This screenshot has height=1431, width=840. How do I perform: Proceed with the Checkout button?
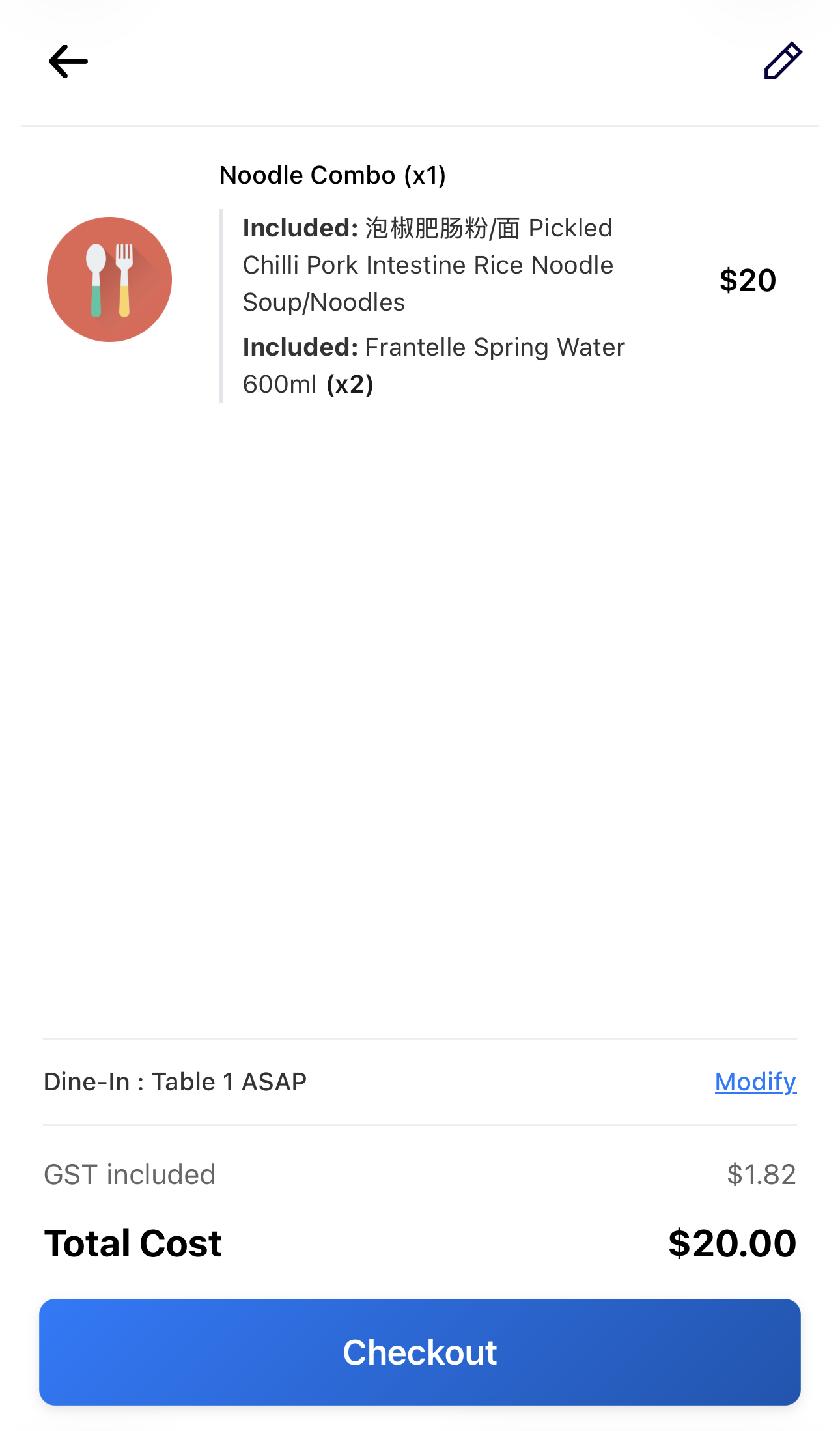tap(420, 1352)
